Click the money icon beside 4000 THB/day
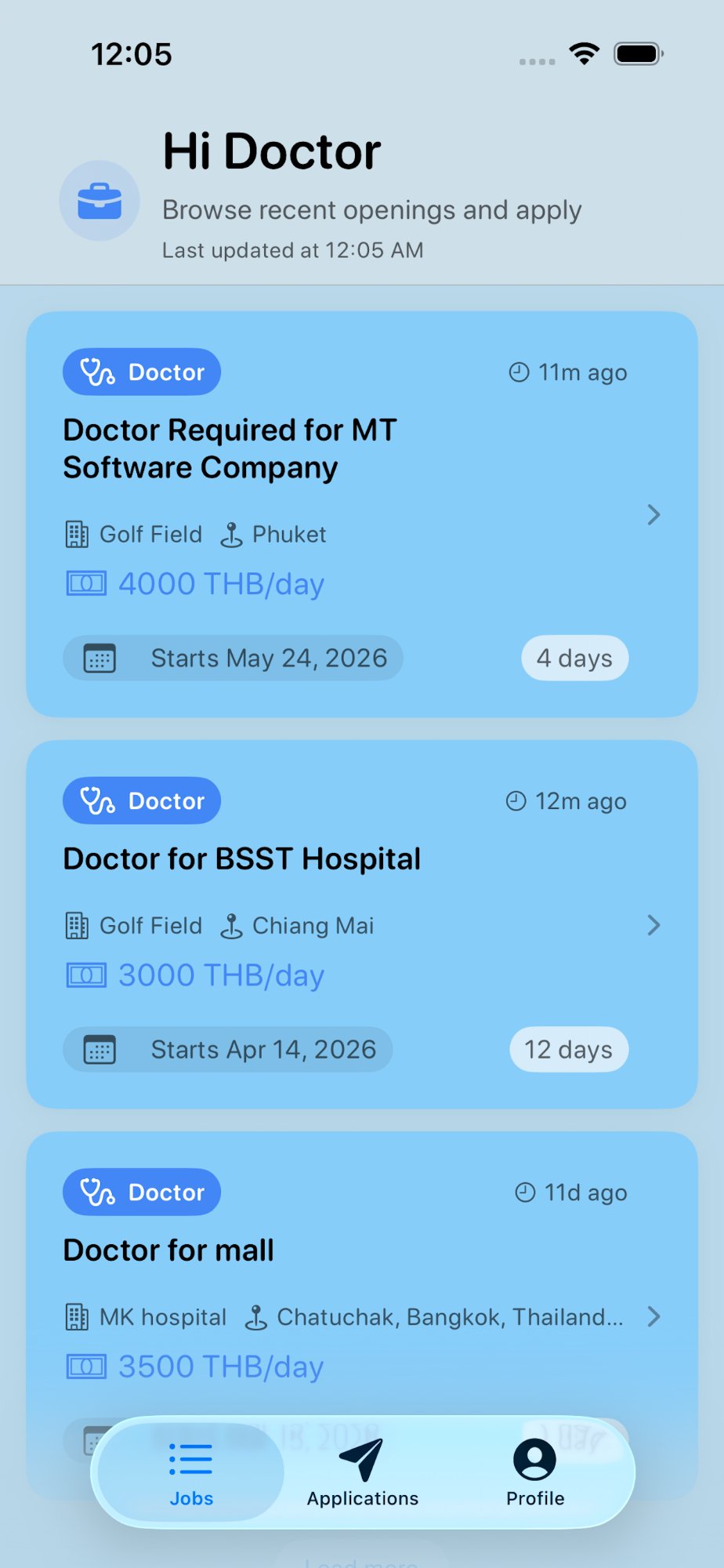Screen dimensions: 724x1568 click(86, 583)
